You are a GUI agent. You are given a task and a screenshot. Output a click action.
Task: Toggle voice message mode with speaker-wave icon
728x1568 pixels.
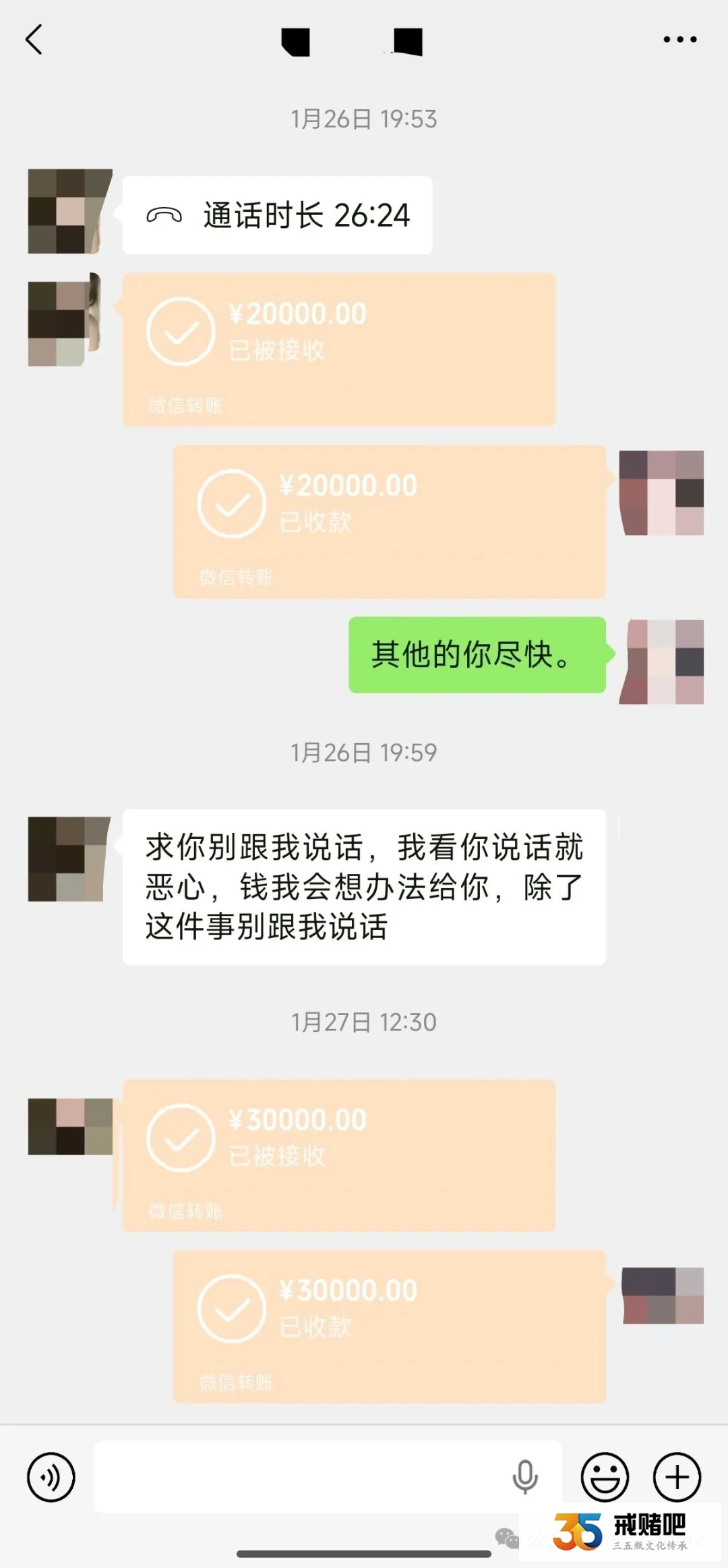(51, 1477)
